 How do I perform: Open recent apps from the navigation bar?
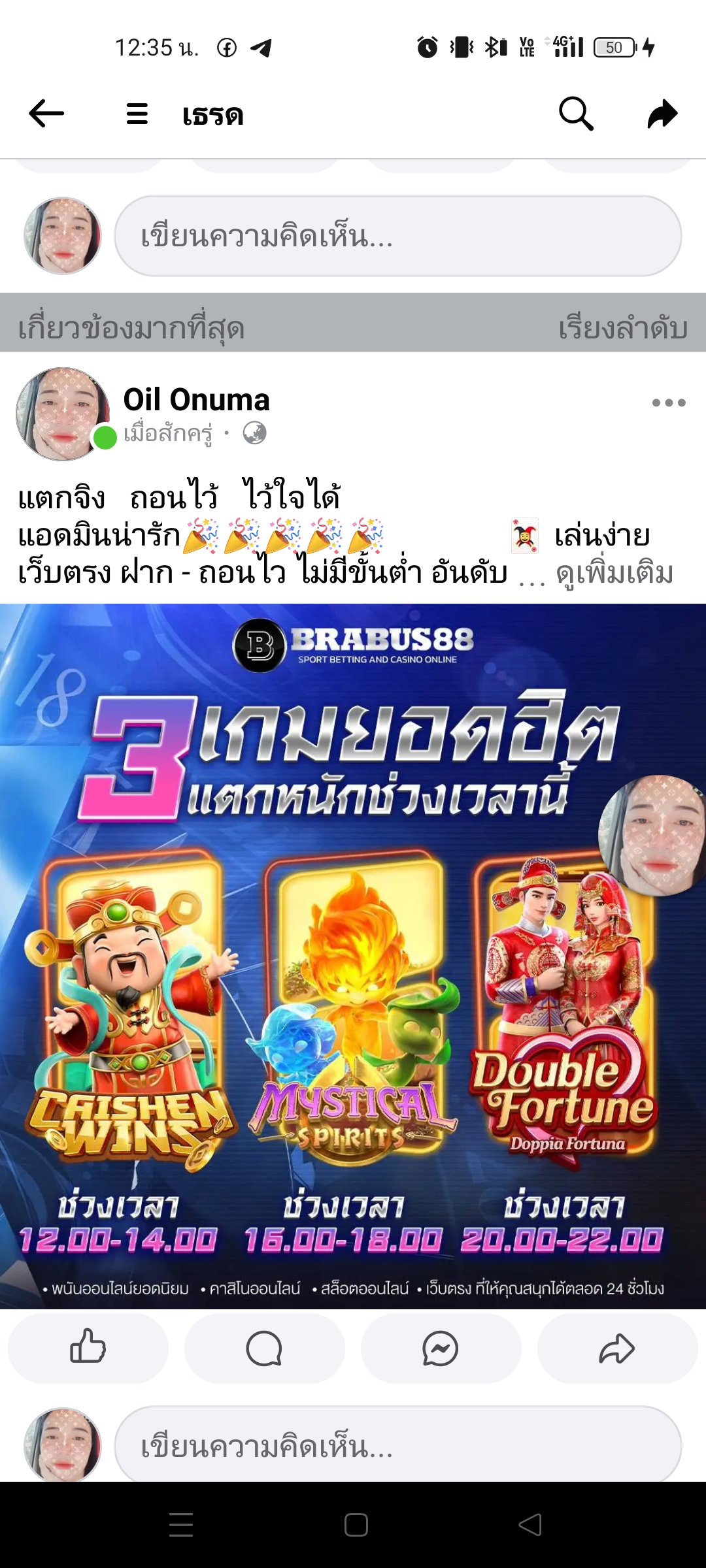pyautogui.click(x=181, y=1525)
